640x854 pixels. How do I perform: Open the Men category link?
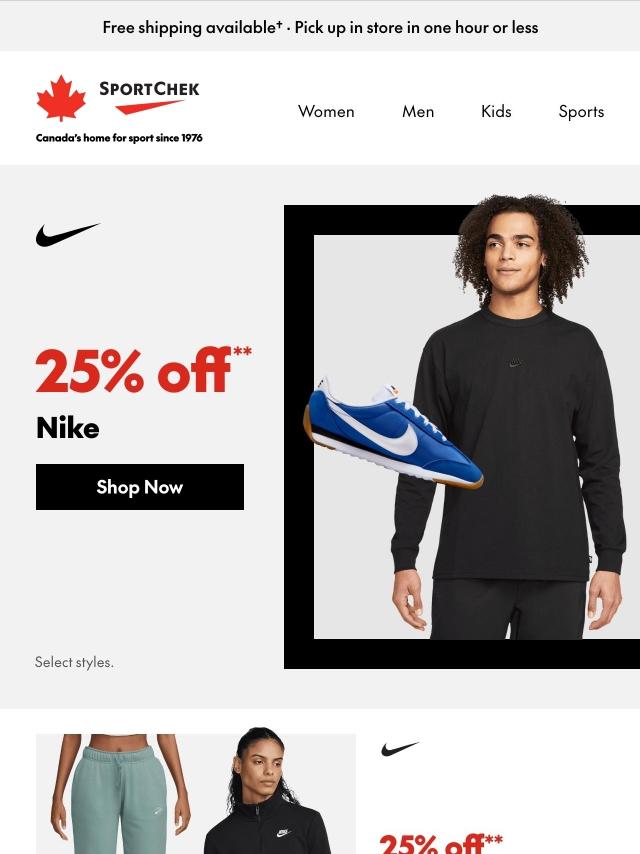coord(418,111)
